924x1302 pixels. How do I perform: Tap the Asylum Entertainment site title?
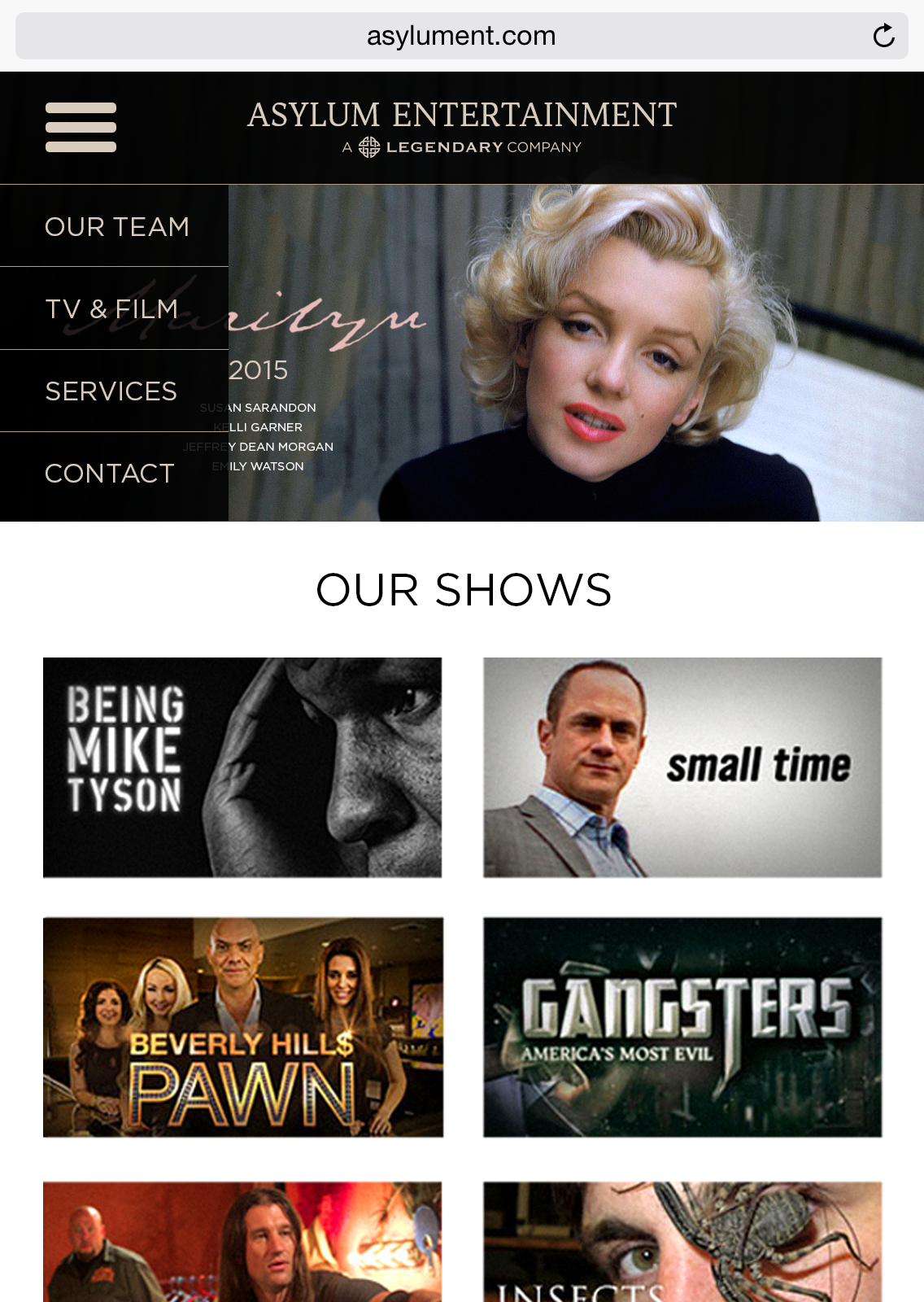click(x=462, y=116)
